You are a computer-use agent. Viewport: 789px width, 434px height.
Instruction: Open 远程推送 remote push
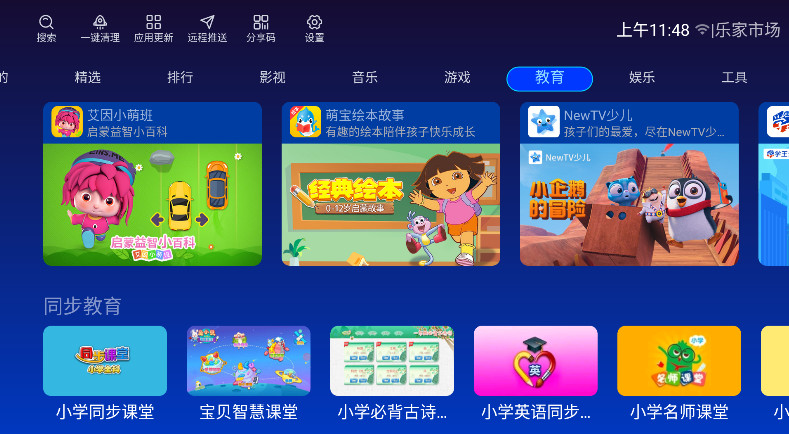(x=207, y=27)
